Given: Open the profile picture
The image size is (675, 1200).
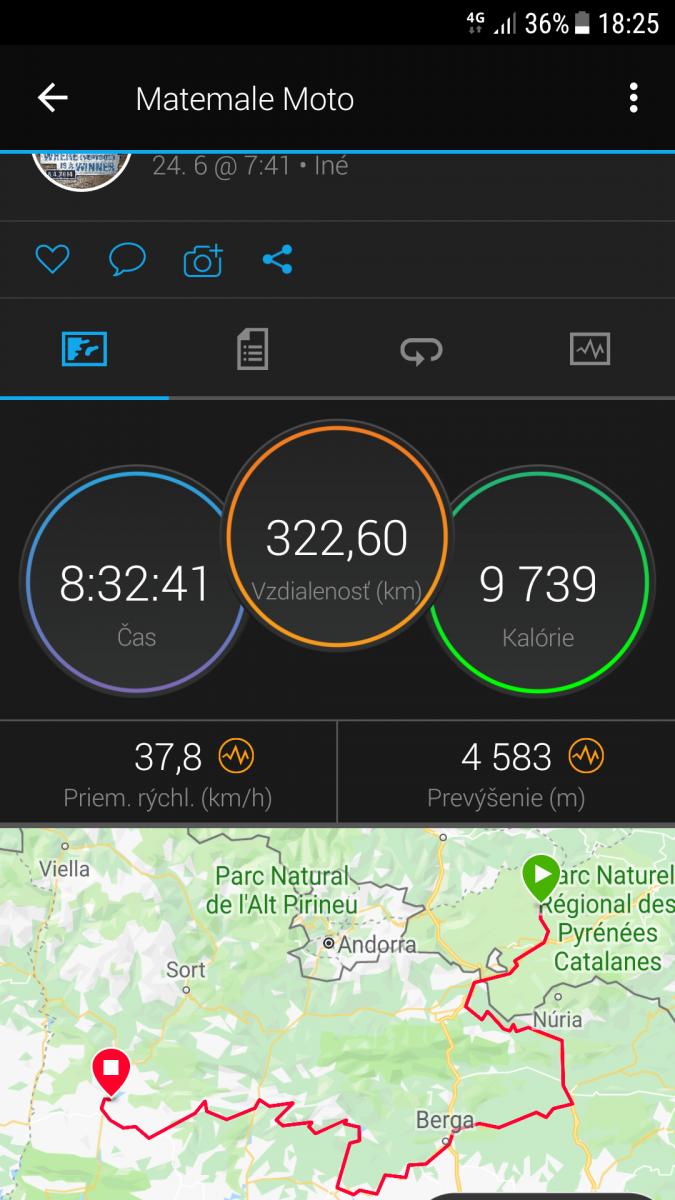Looking at the screenshot, I should (x=82, y=170).
